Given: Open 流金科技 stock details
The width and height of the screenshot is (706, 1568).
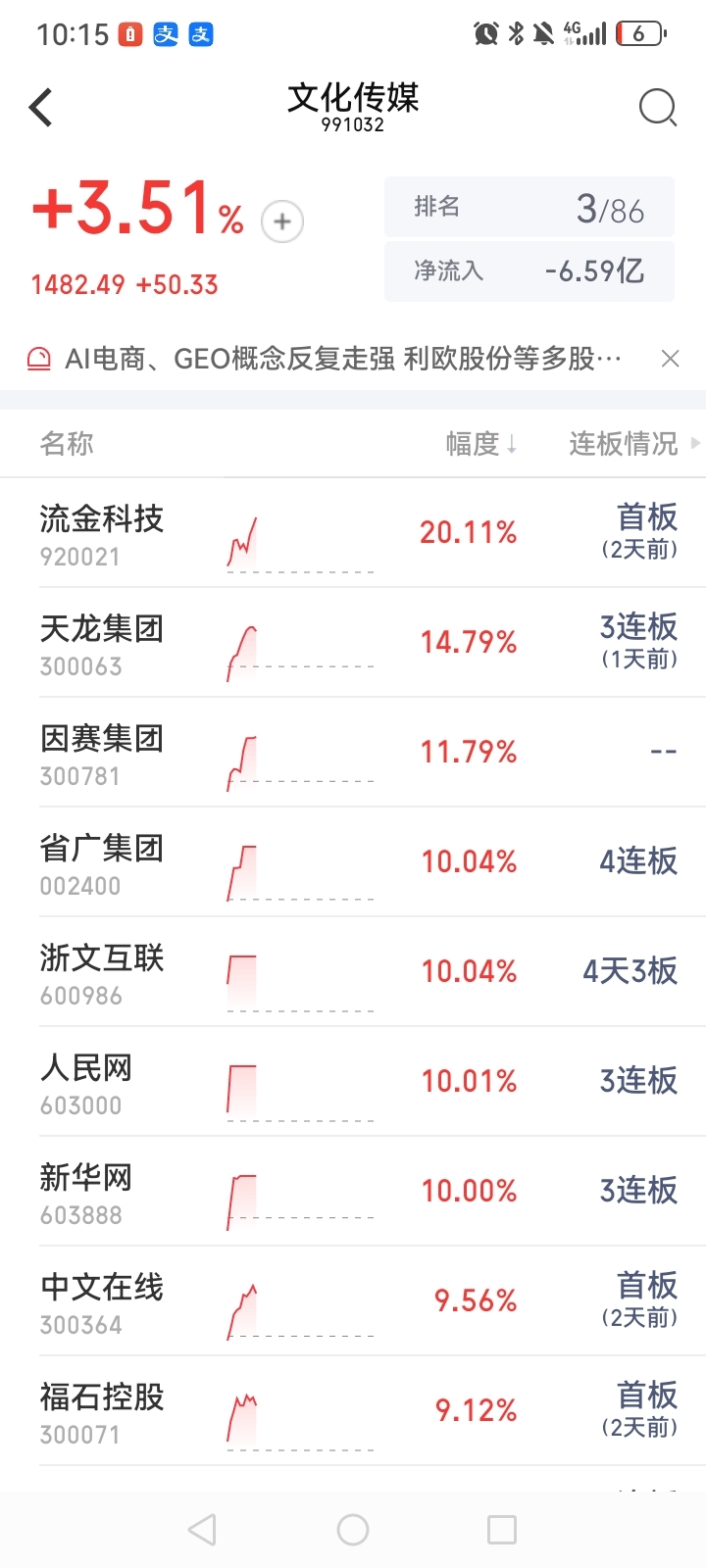Looking at the screenshot, I should tap(102, 533).
